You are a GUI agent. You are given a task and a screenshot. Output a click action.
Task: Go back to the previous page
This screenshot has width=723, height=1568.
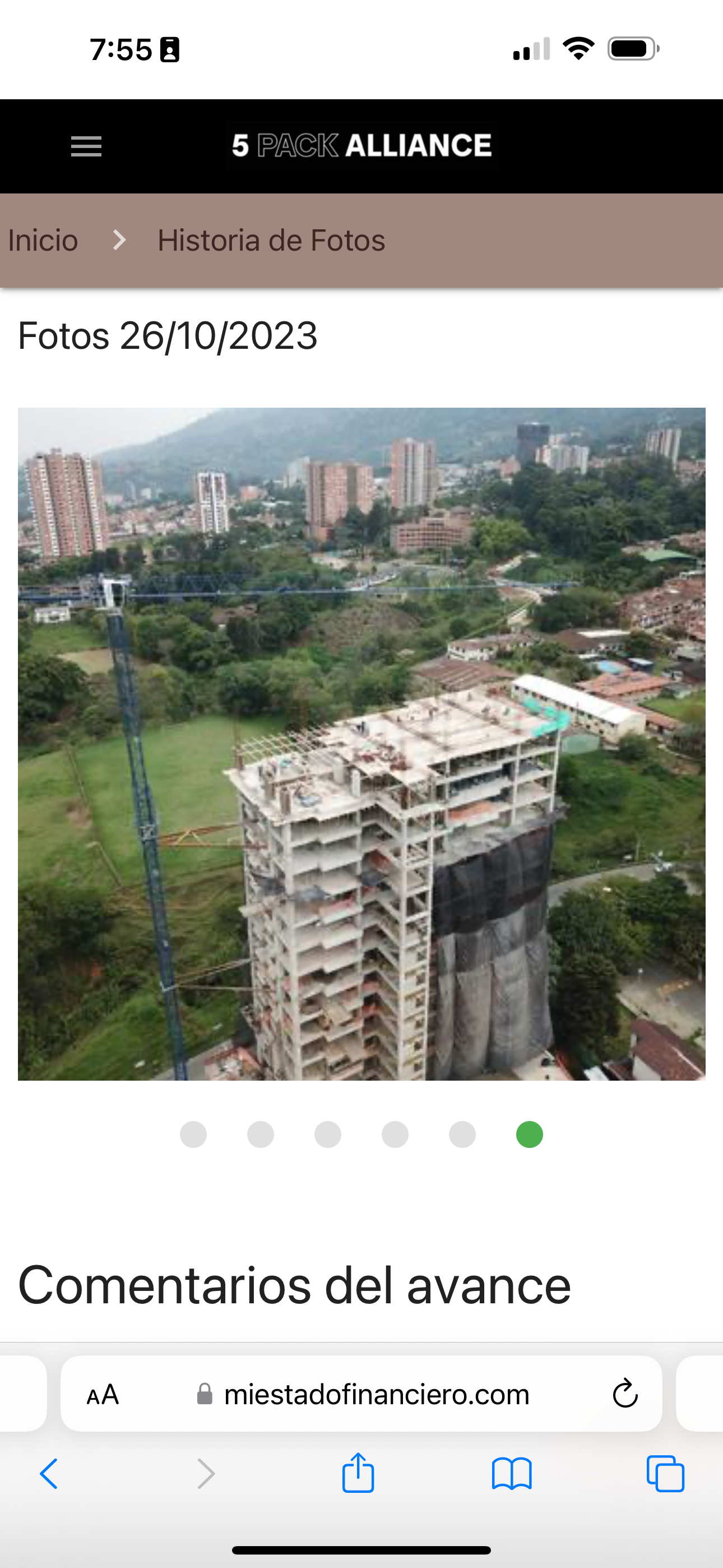[x=49, y=1474]
